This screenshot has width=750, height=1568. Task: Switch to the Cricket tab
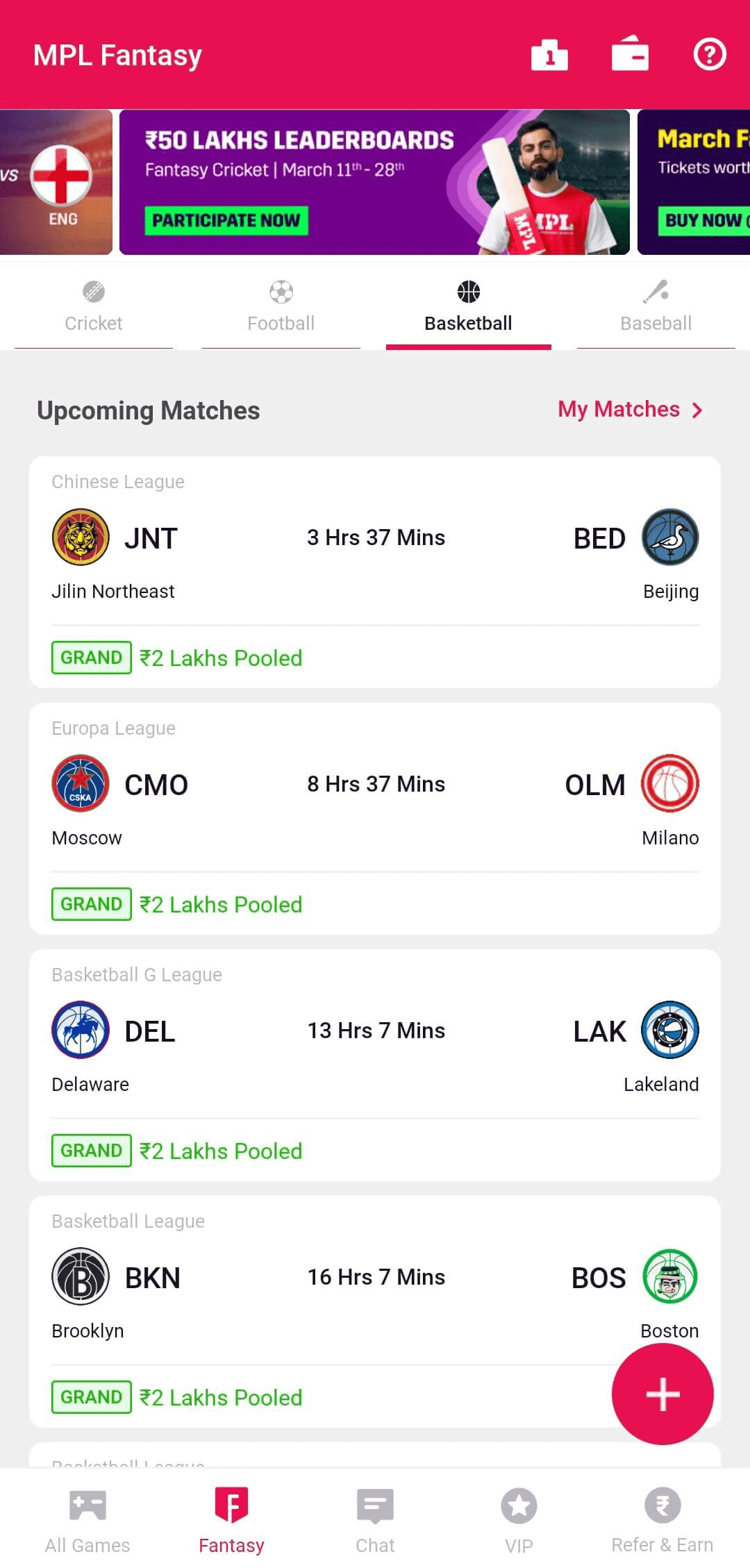[94, 307]
